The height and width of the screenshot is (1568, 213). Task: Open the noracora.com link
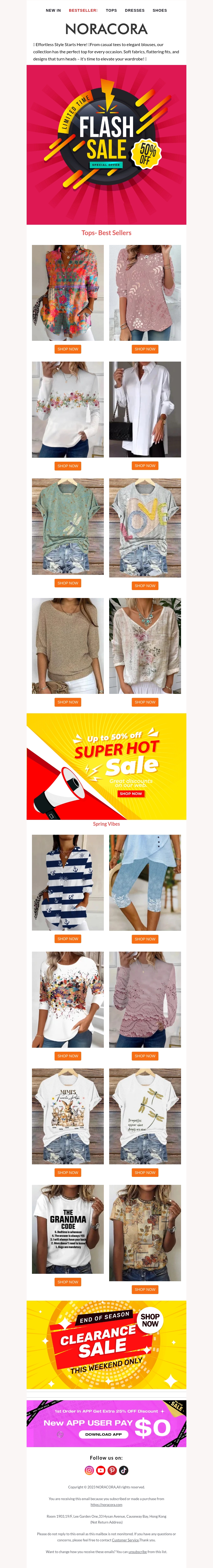(x=106, y=1505)
